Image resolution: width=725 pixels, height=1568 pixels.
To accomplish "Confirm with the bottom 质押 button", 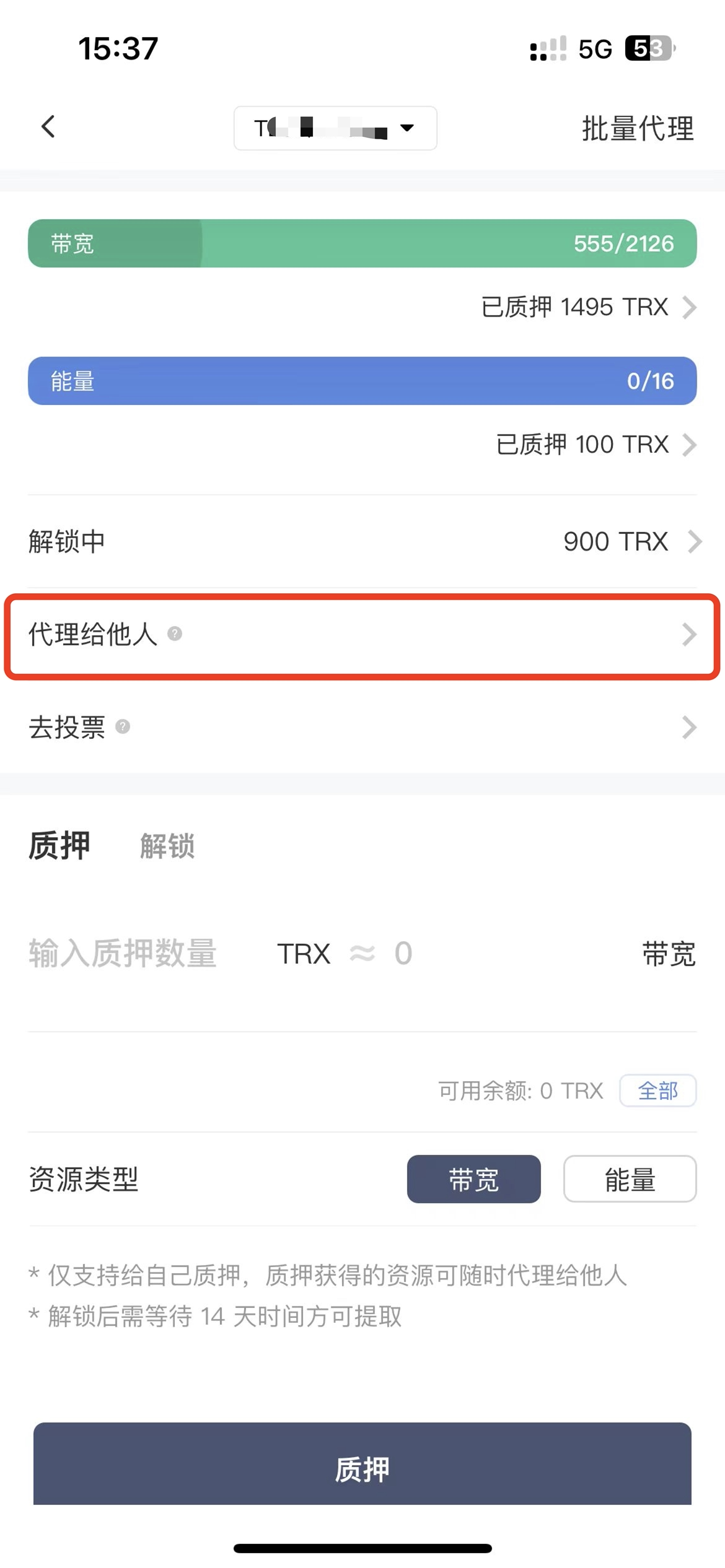I will point(362,1464).
